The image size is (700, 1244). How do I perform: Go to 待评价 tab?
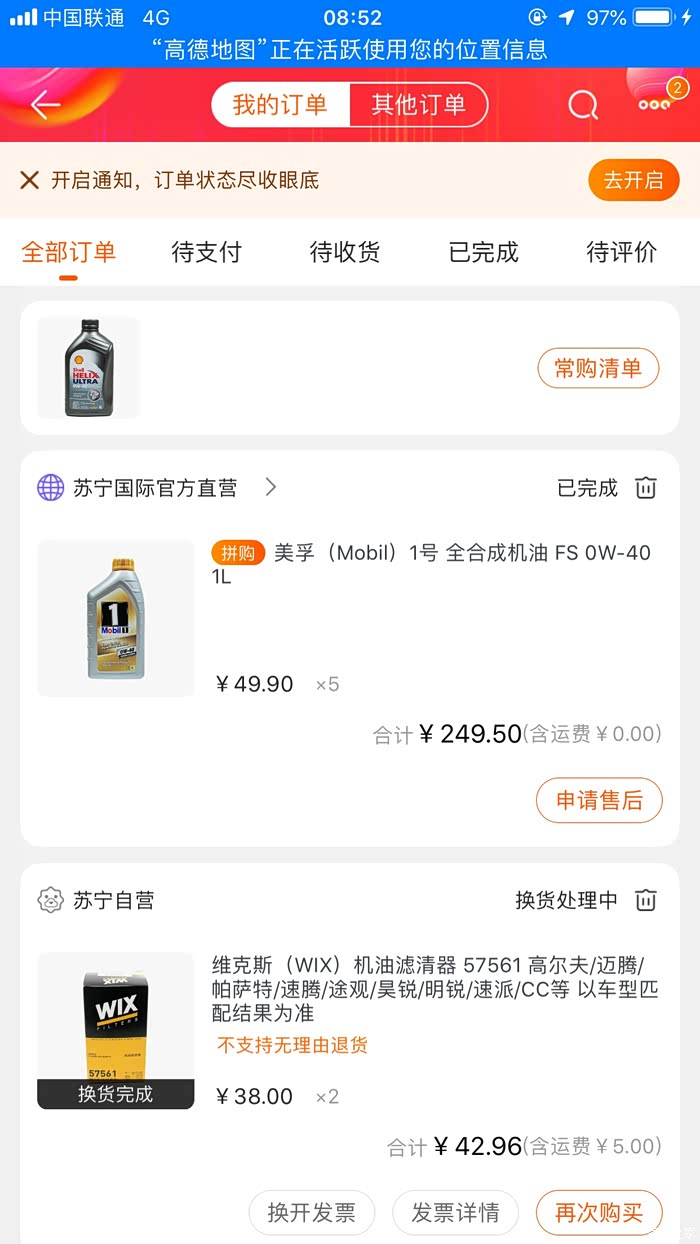click(x=622, y=252)
